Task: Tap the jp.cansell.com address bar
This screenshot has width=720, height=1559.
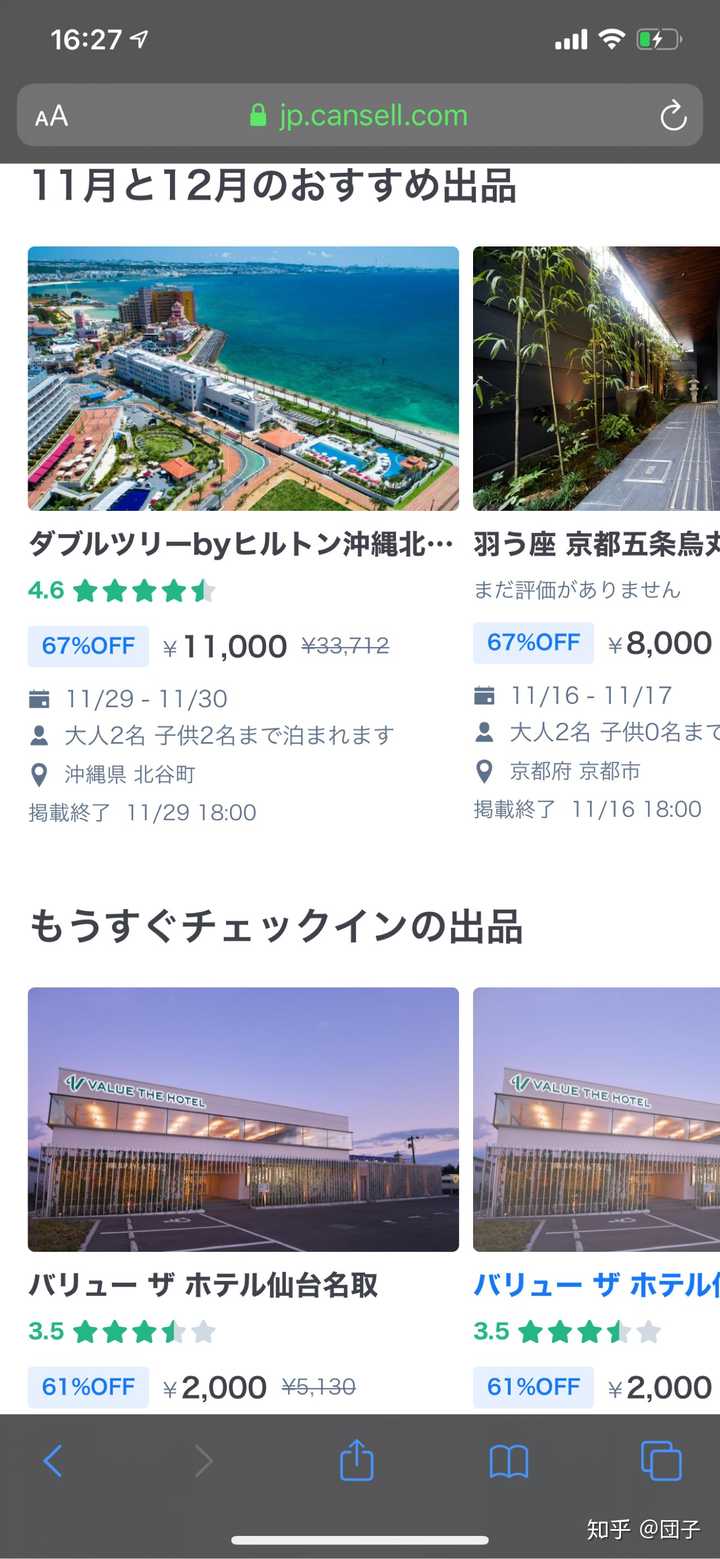Action: tap(360, 116)
